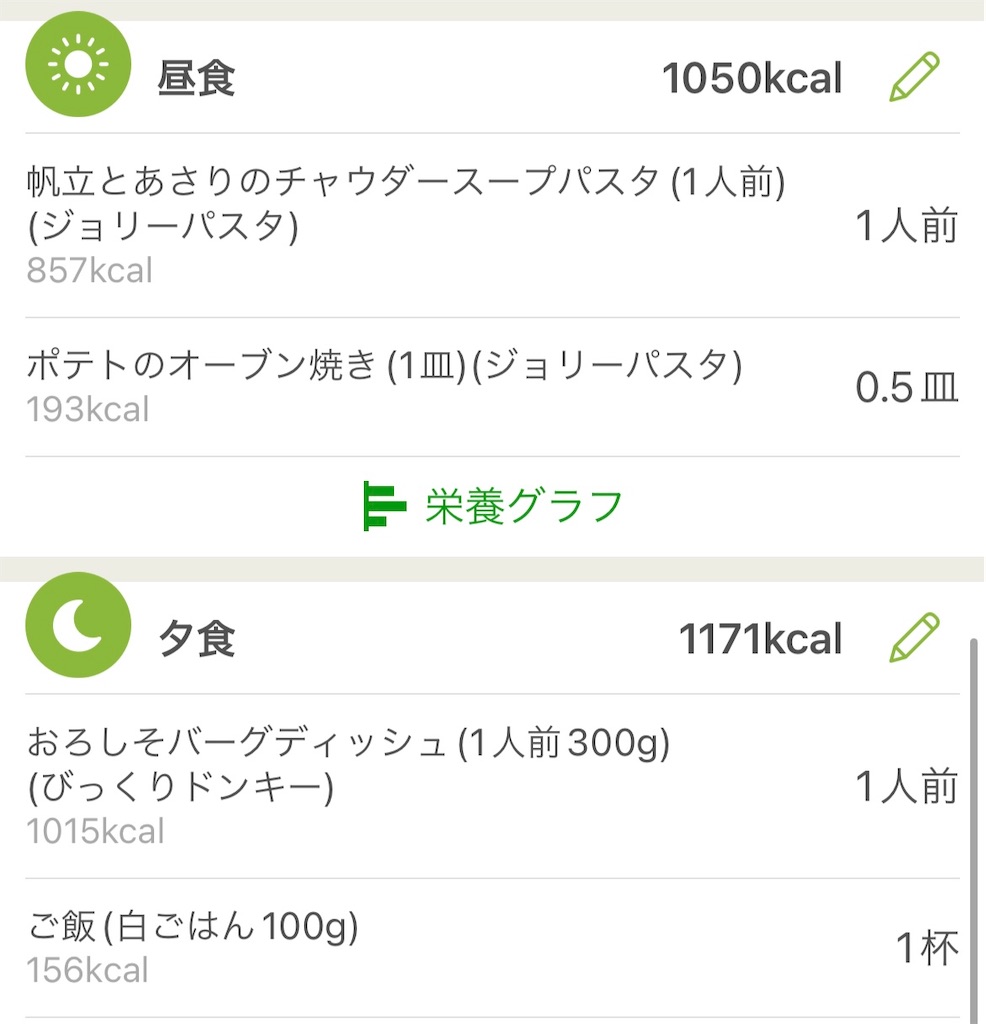Select the ポテトのオーブン焼き food row

pos(492,387)
